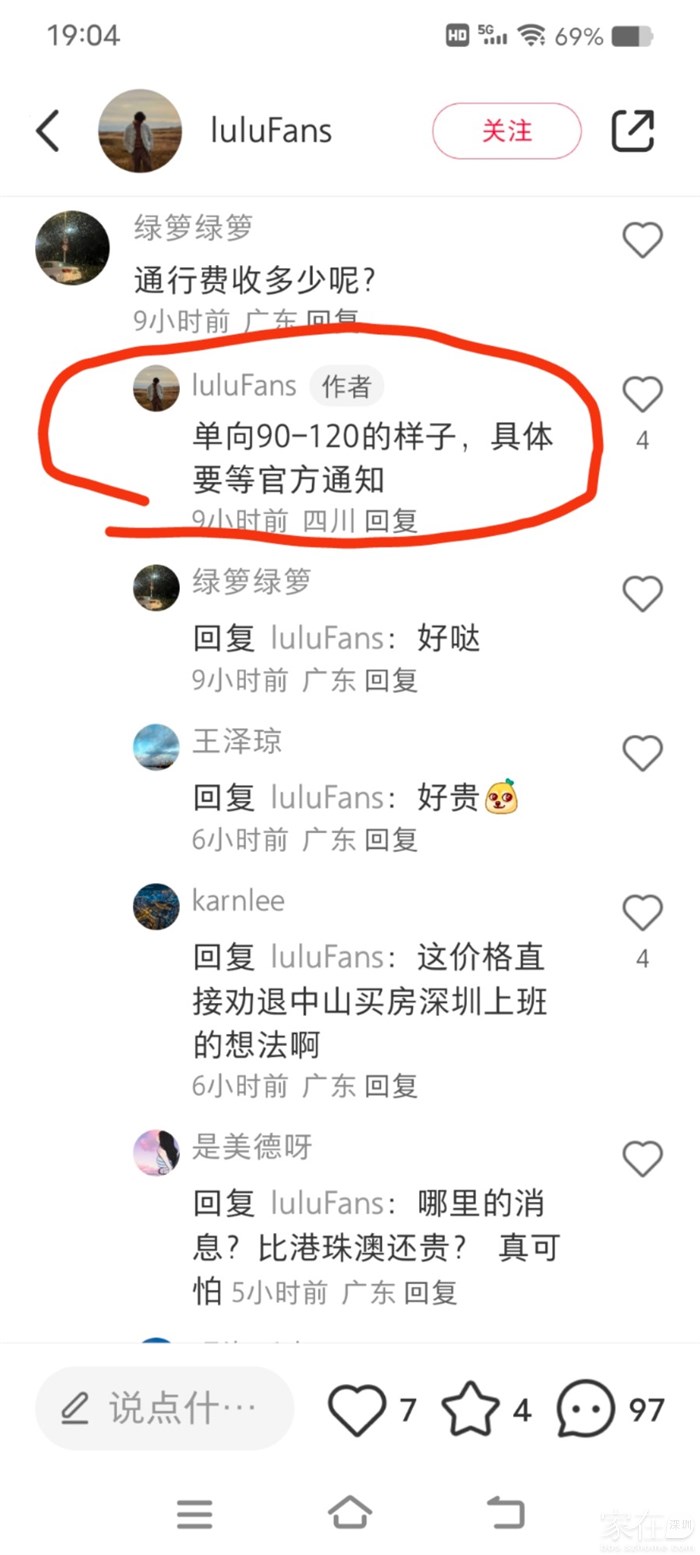The image size is (700, 1555).
Task: Tap the system back button
Action: pyautogui.click(x=505, y=1512)
